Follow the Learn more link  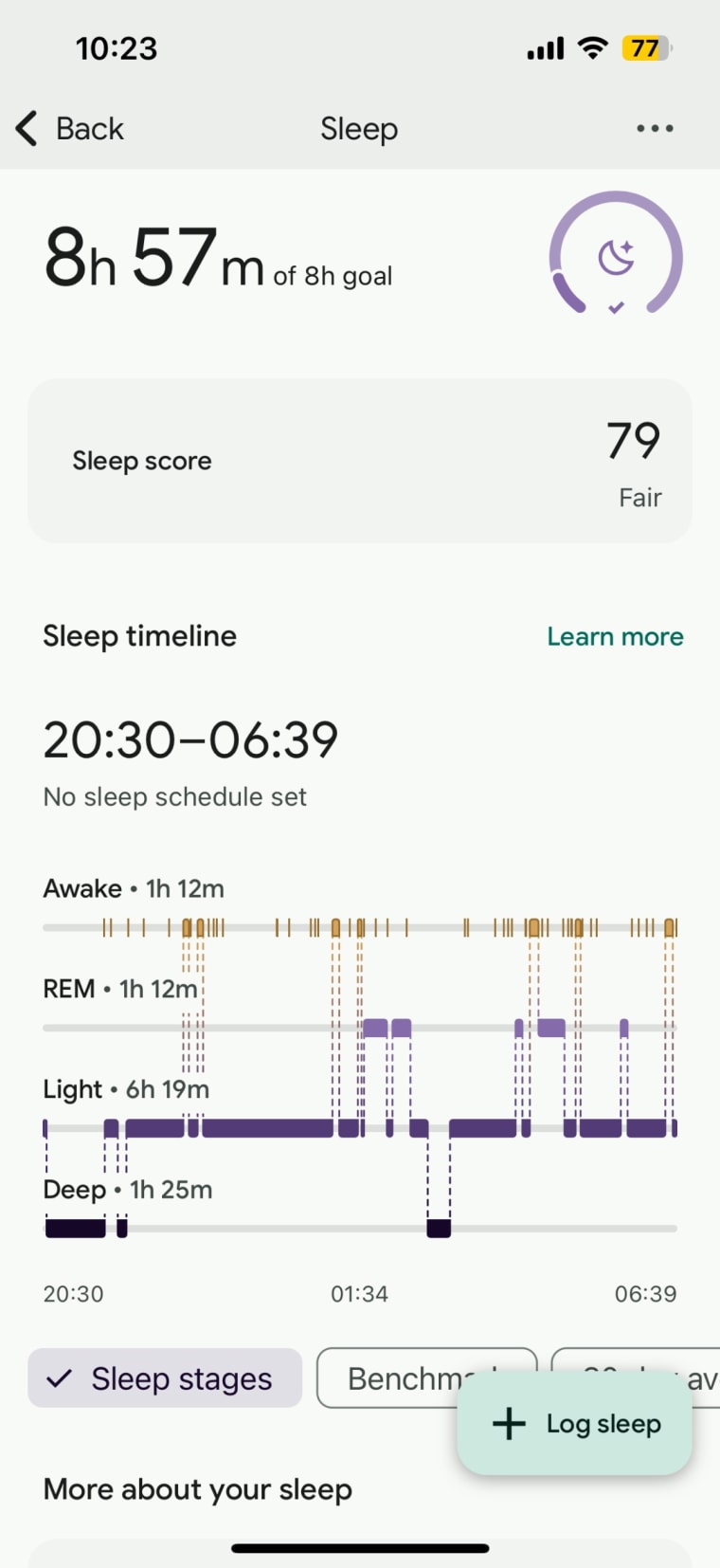pos(615,636)
